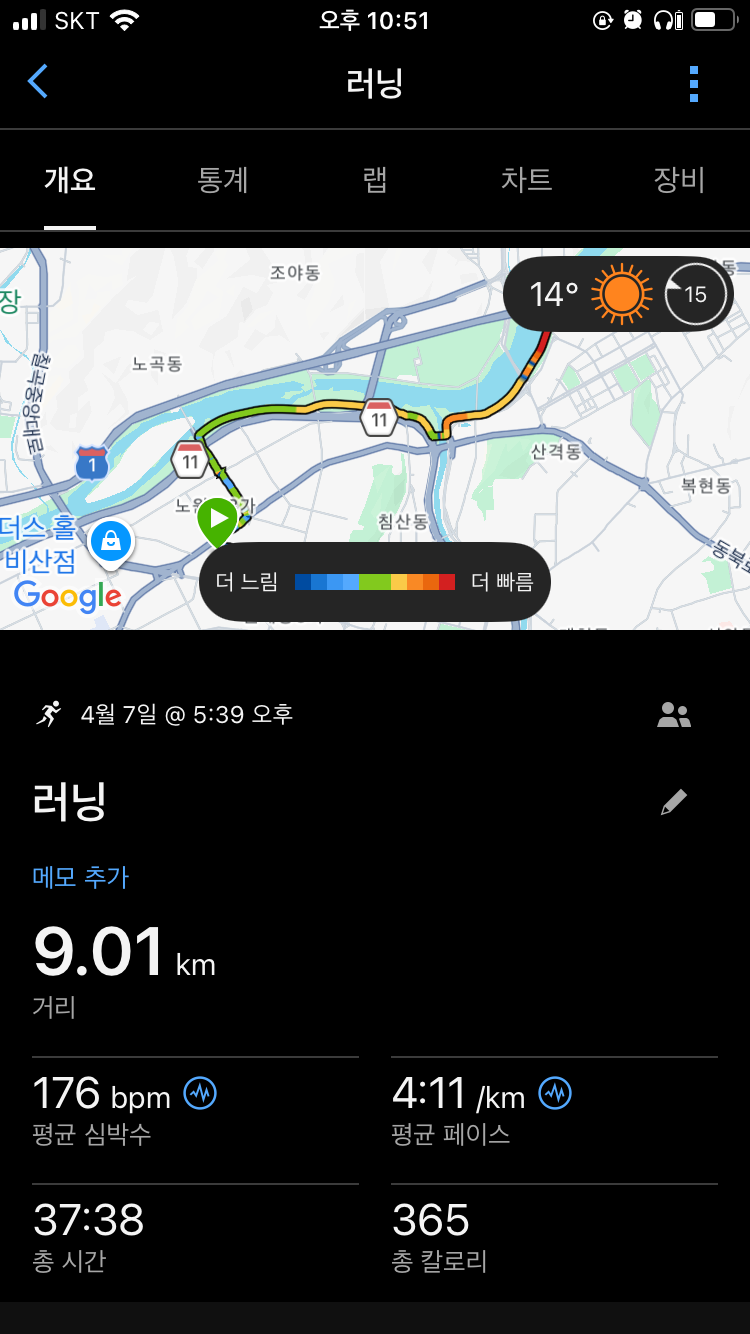
Task: Open the 차트 tab
Action: click(x=526, y=180)
